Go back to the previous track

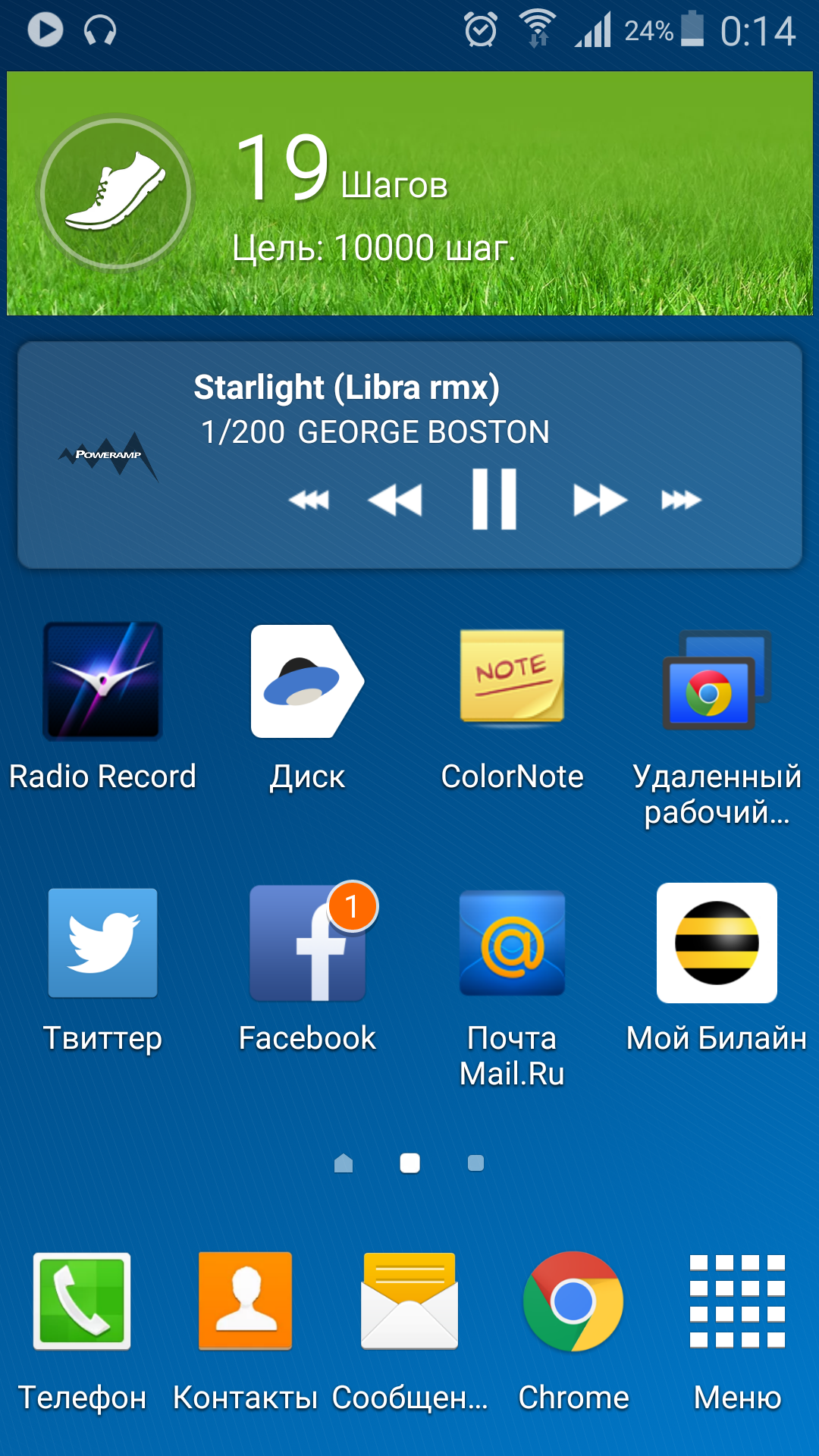[x=395, y=500]
